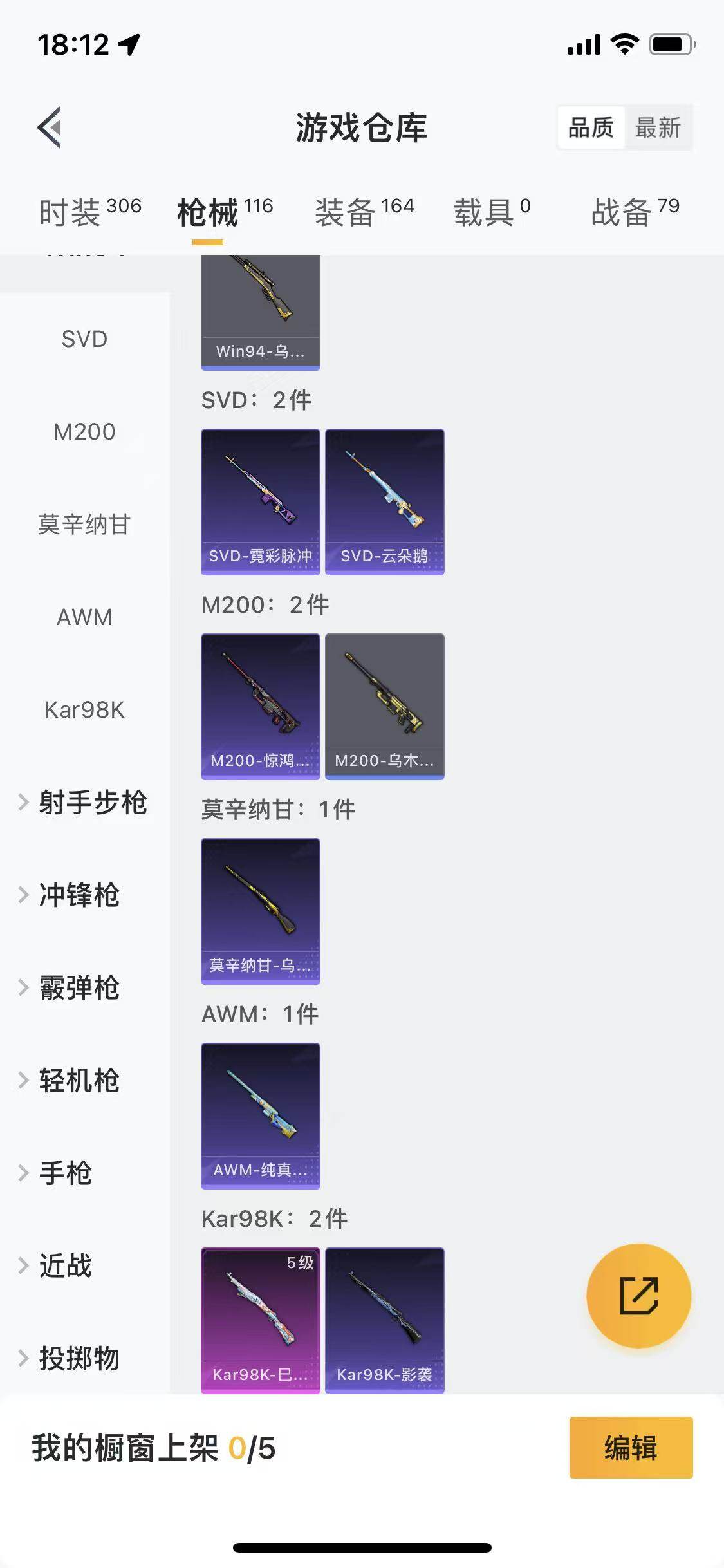Switch to the 时装 tab
This screenshot has height=1568, width=724.
pos(89,211)
